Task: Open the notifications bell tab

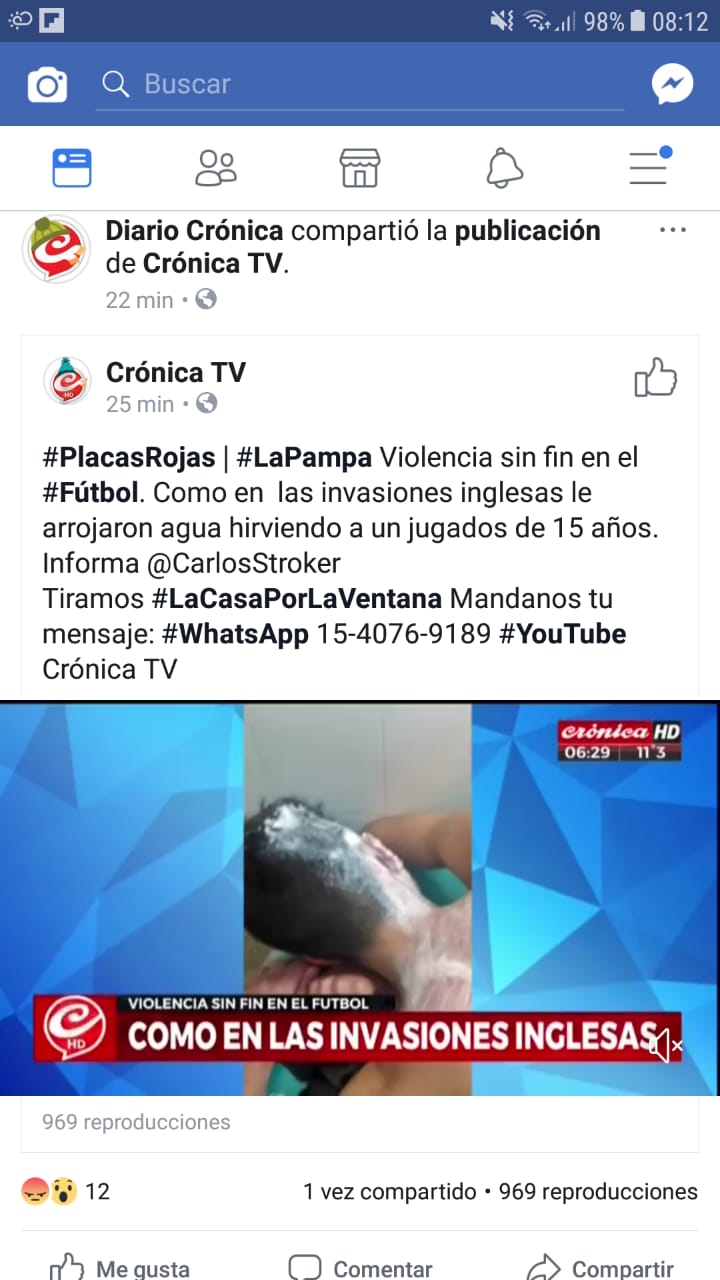Action: 504,168
